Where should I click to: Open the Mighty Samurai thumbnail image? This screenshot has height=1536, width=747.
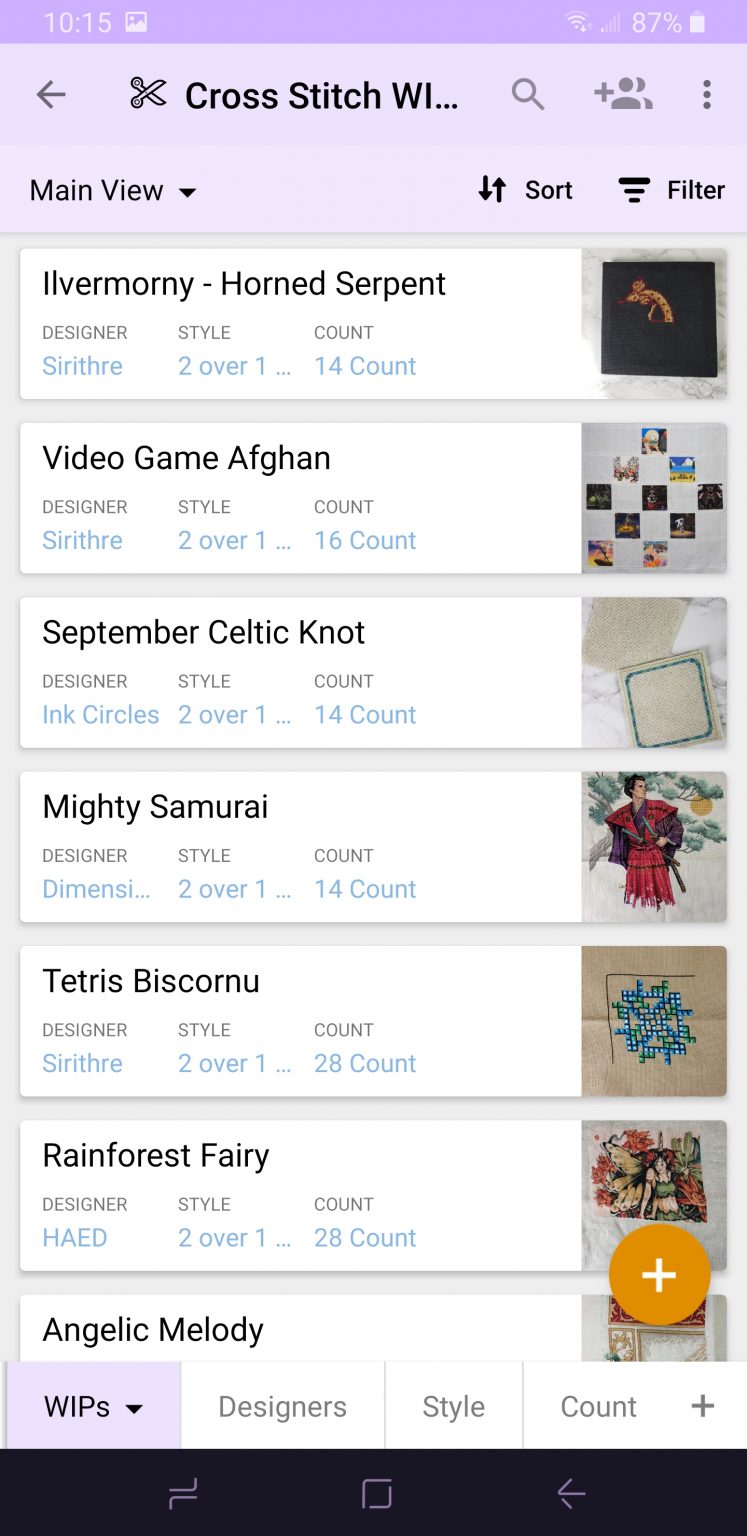point(653,847)
